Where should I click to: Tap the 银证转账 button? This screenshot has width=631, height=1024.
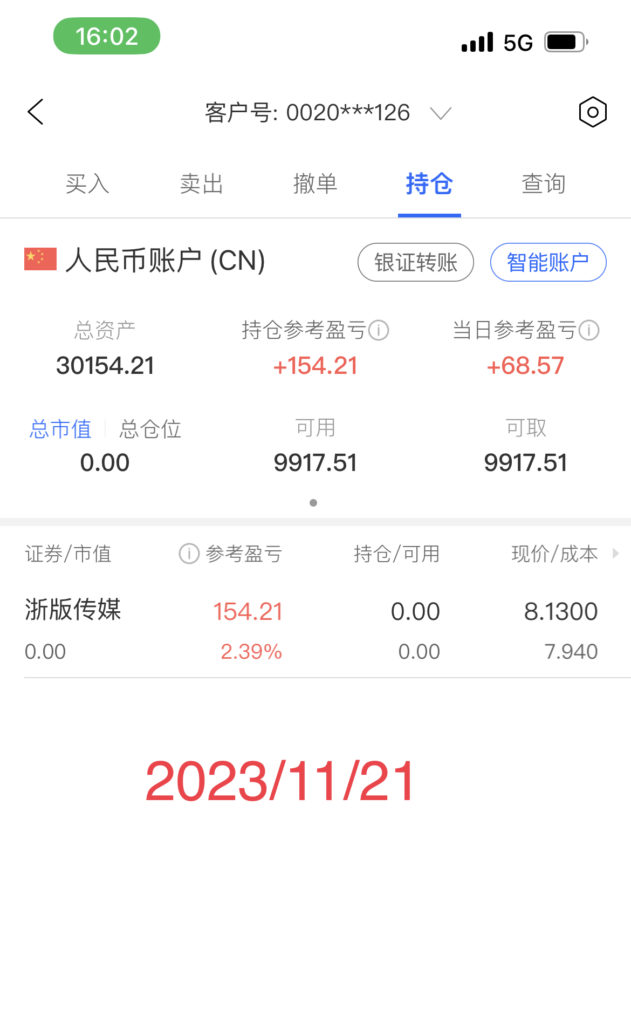[x=415, y=263]
